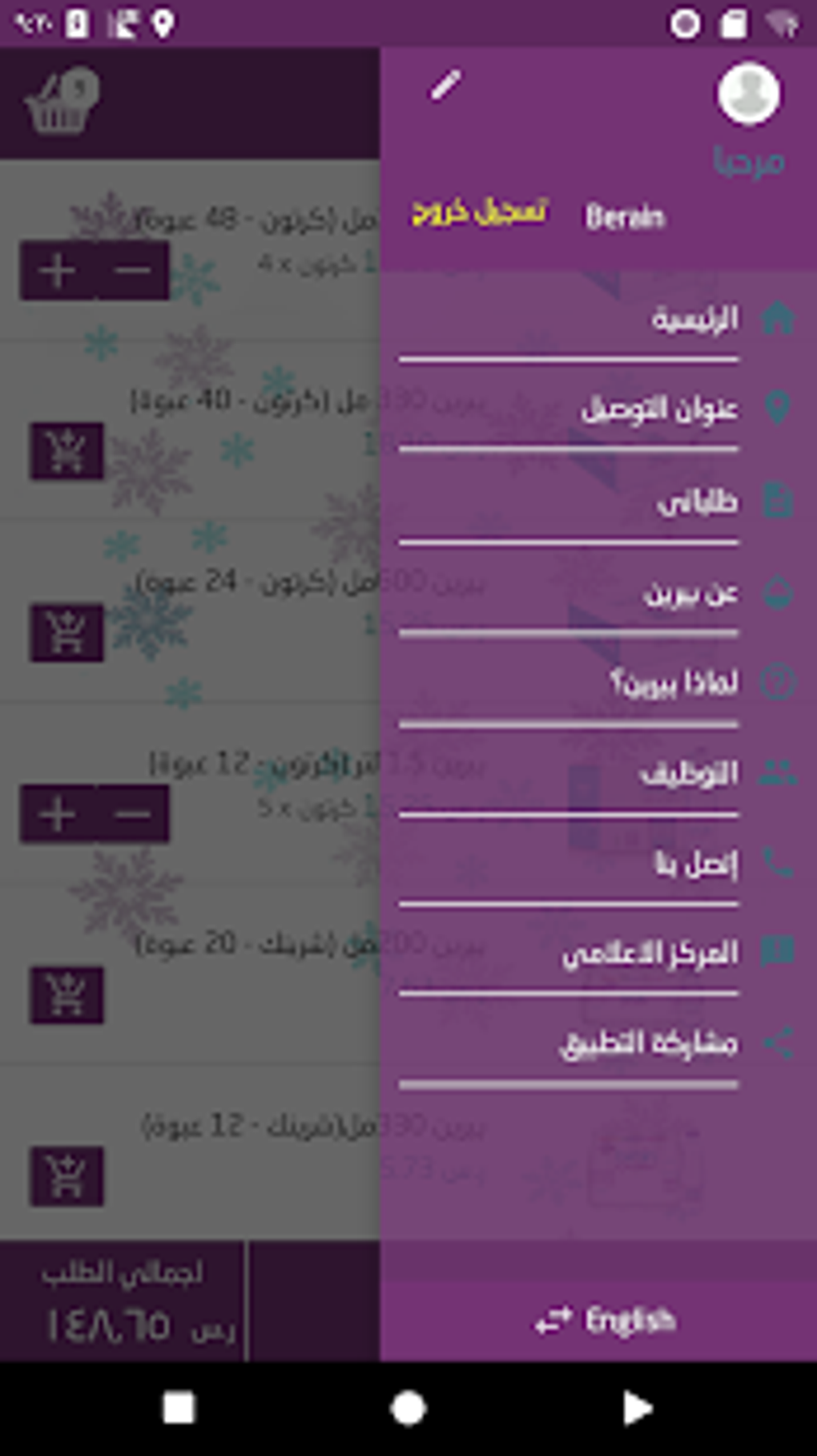Open التوظيف careers item
817x1456 pixels.
click(x=598, y=773)
